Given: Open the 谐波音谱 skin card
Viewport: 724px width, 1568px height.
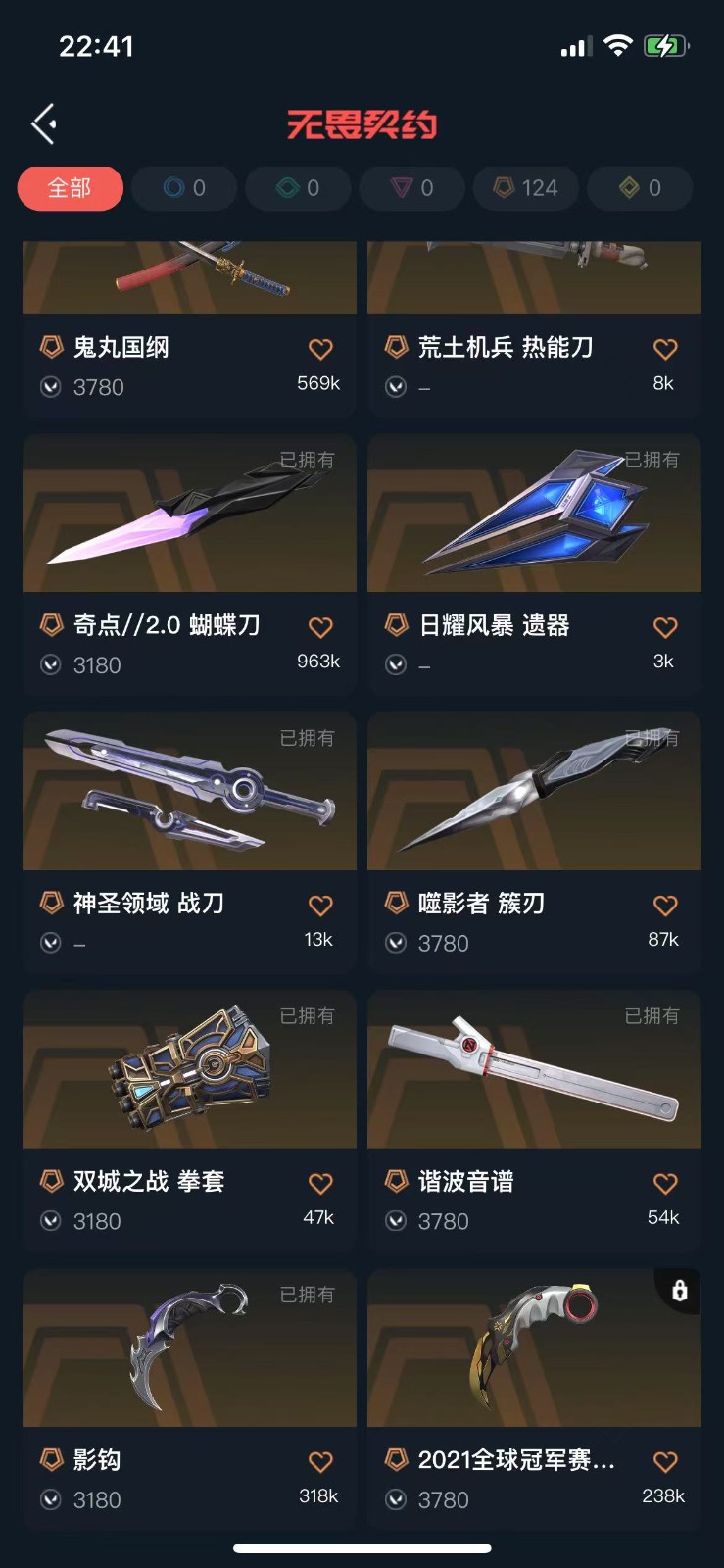Looking at the screenshot, I should pos(534,1121).
